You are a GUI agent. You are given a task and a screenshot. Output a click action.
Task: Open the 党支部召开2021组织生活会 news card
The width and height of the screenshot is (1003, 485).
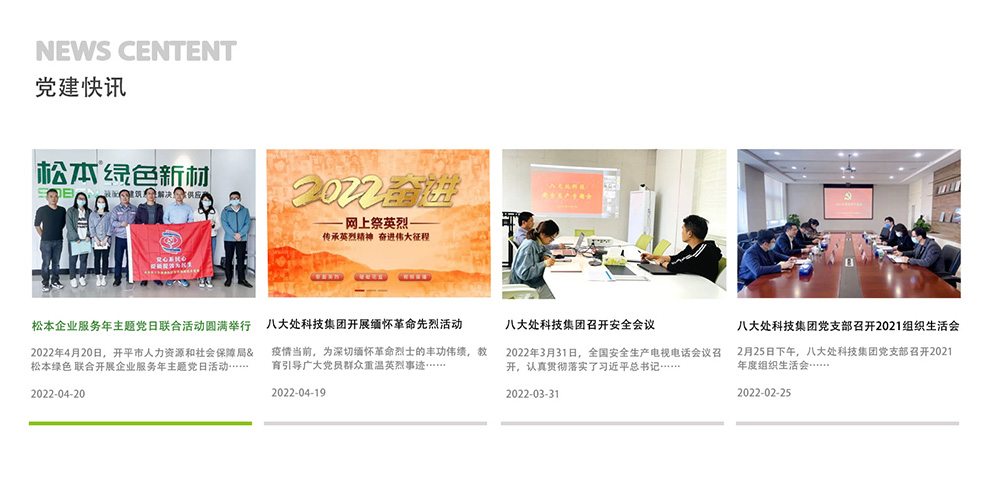(x=849, y=223)
